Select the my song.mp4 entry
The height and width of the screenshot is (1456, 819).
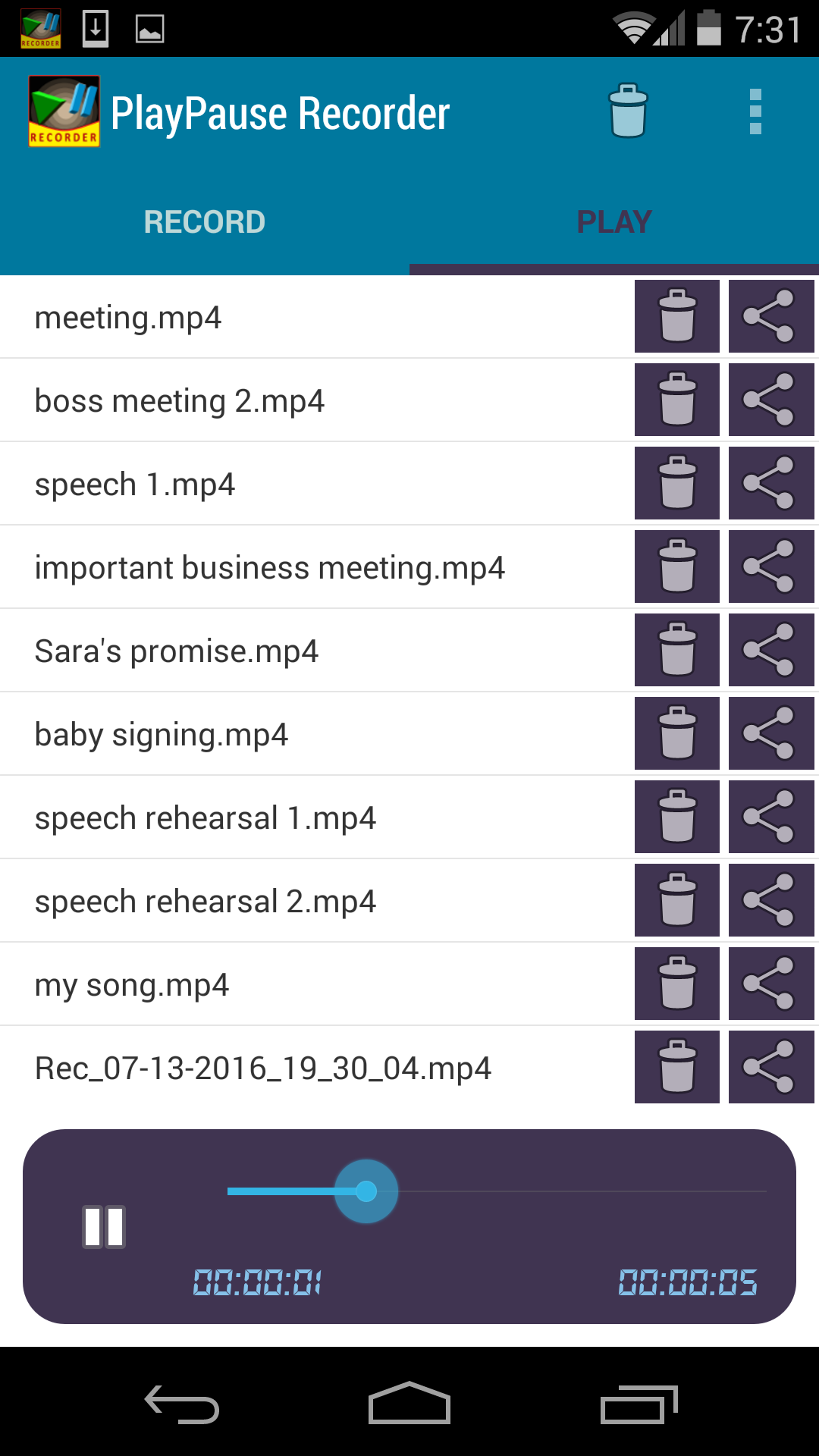point(303,984)
